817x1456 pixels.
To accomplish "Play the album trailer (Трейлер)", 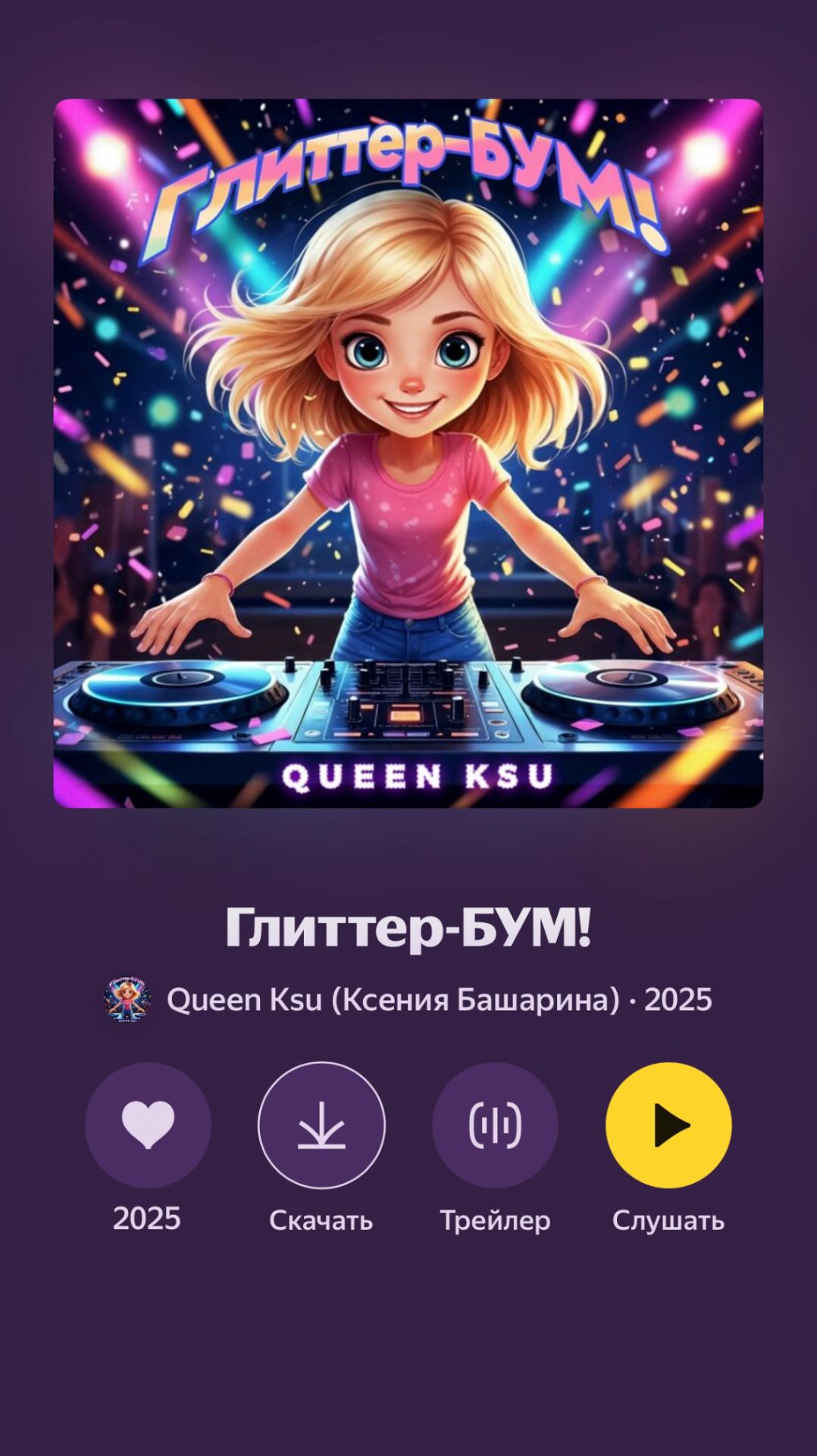I will (495, 1125).
